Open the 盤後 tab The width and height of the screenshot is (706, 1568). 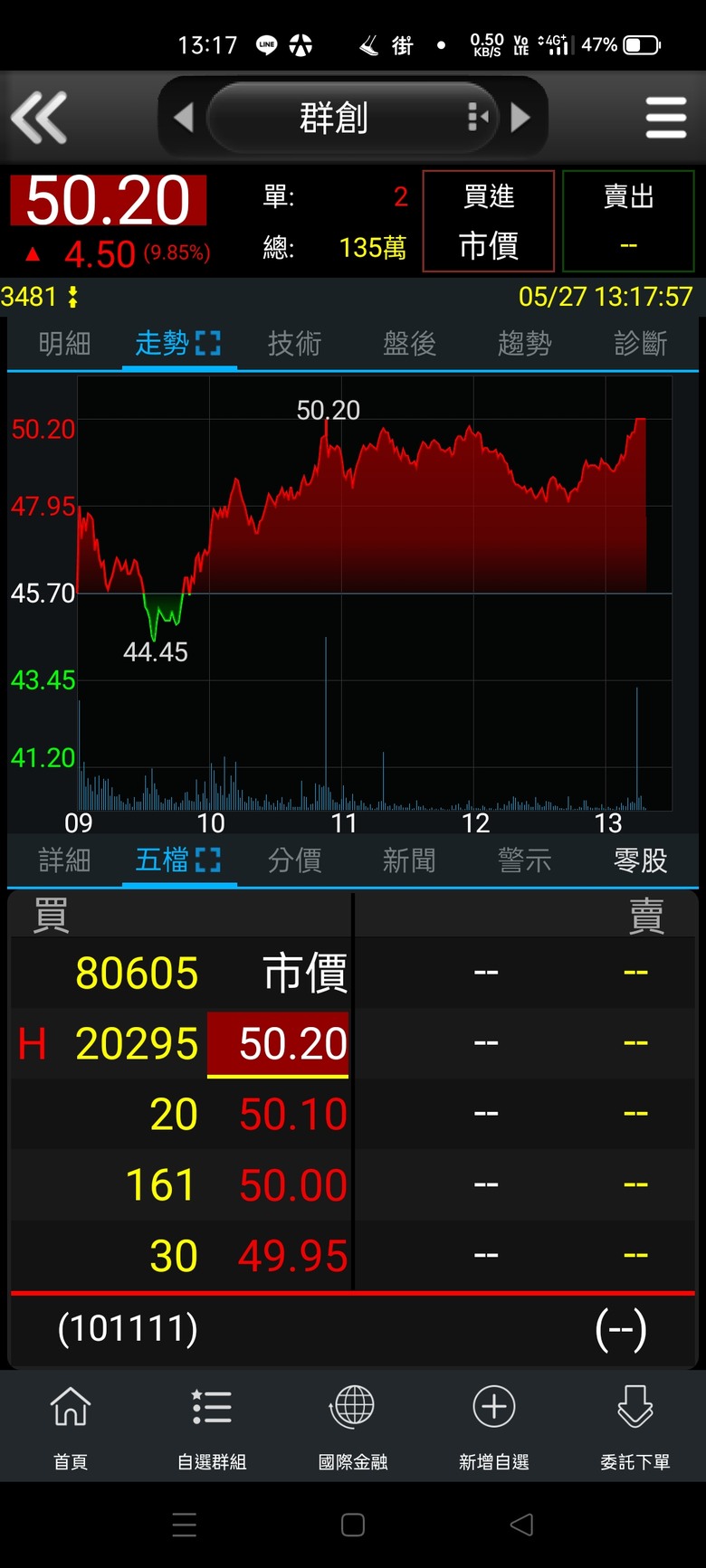point(409,344)
